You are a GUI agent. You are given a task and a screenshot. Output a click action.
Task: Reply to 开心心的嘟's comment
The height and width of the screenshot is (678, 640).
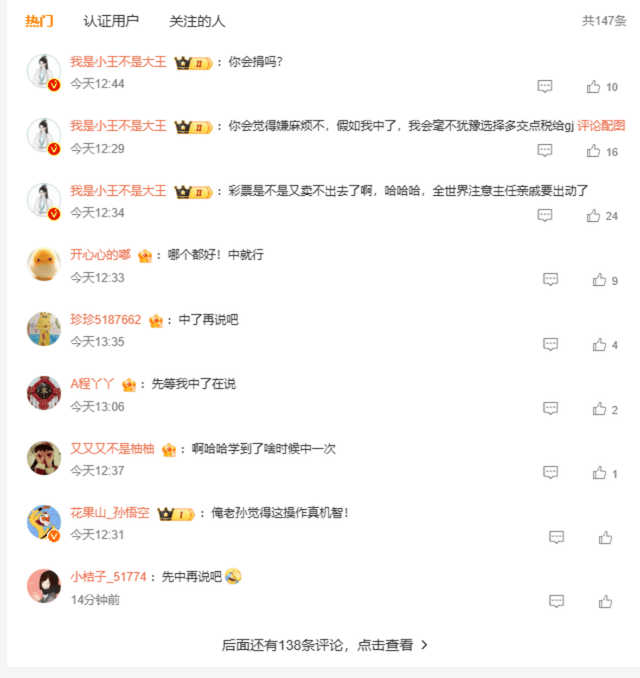550,280
